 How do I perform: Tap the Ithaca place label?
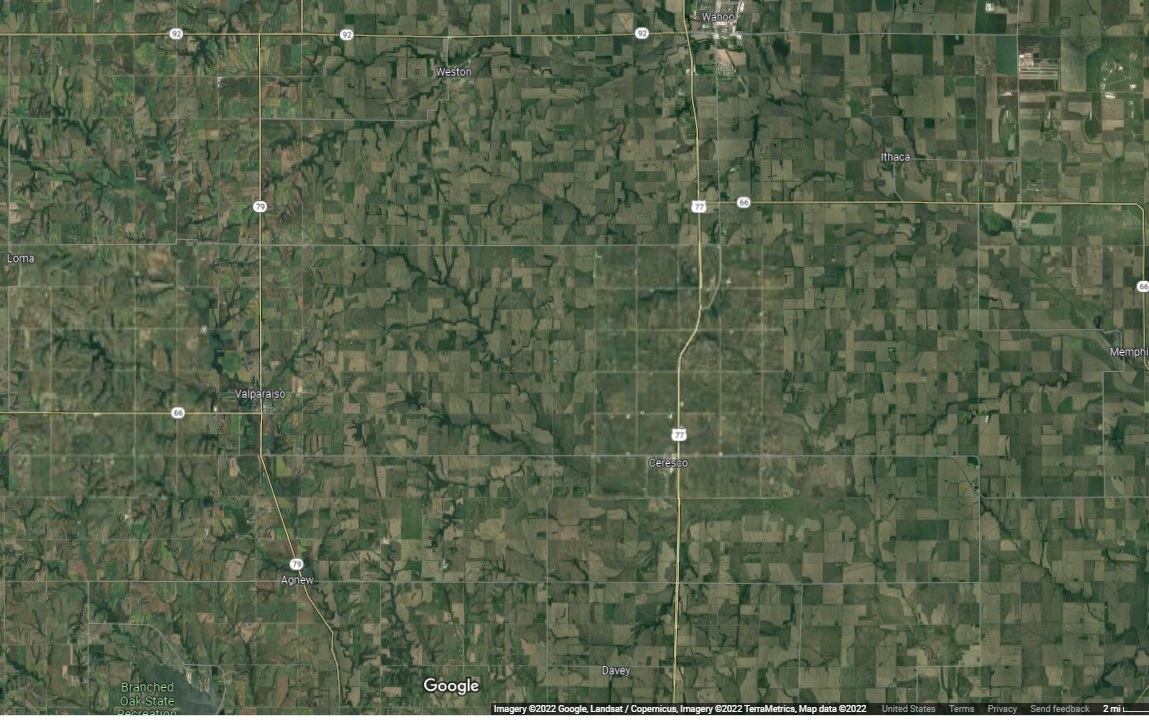coord(895,157)
